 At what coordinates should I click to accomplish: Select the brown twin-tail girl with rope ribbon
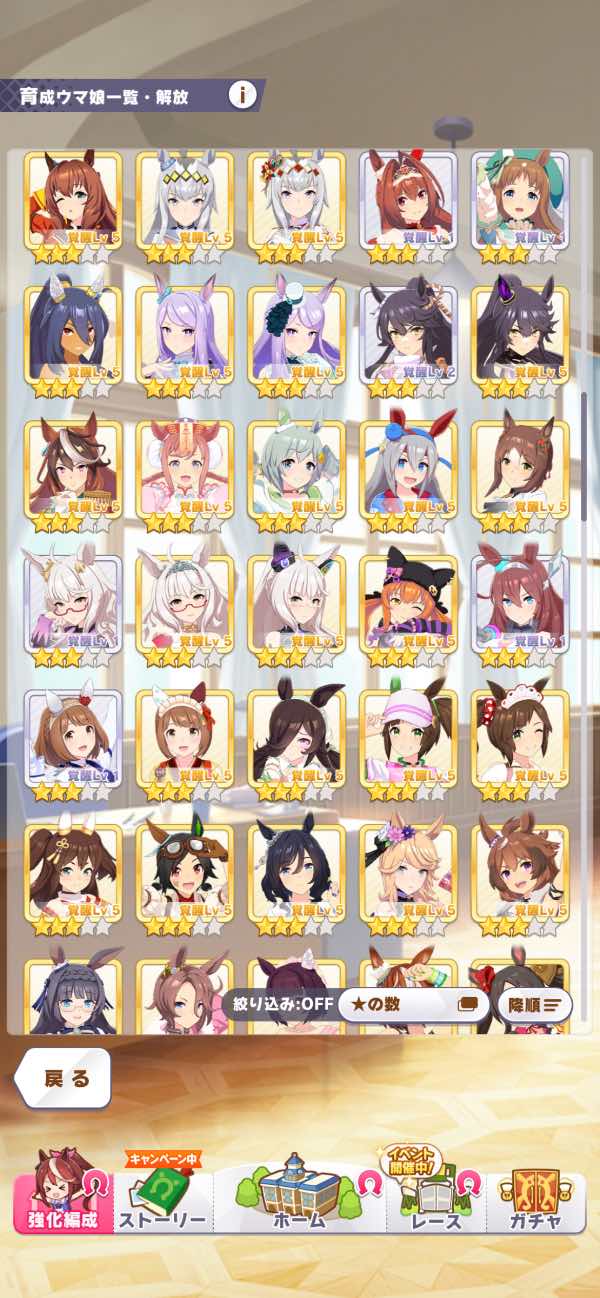pos(72,871)
